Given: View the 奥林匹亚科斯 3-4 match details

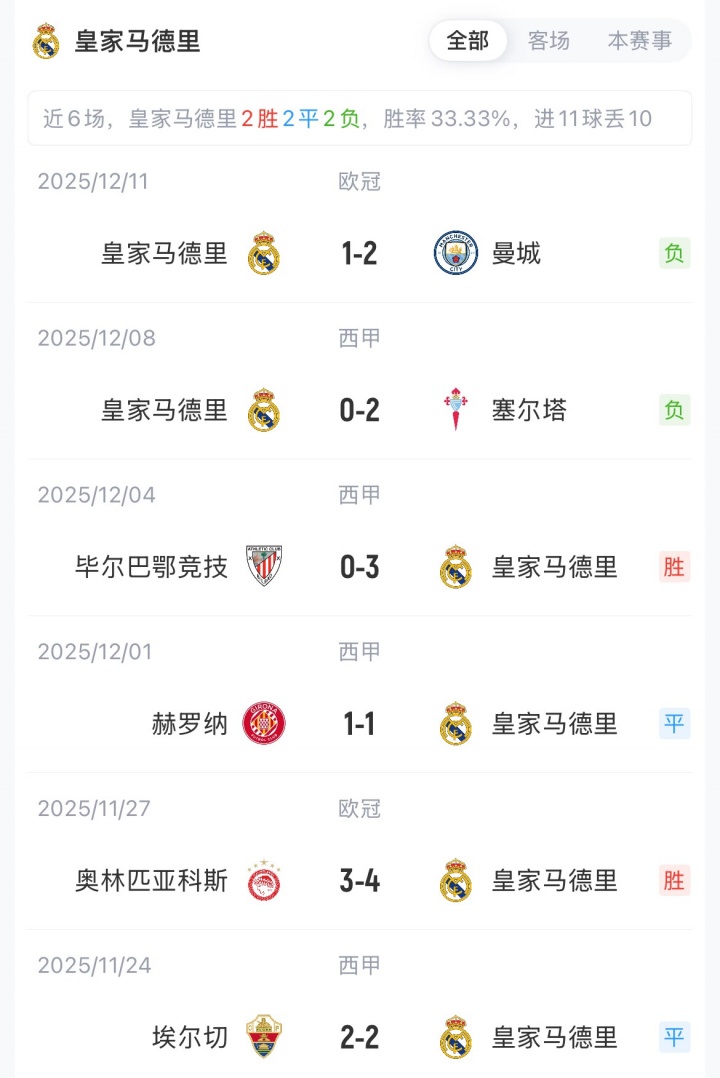Looking at the screenshot, I should coord(359,881).
